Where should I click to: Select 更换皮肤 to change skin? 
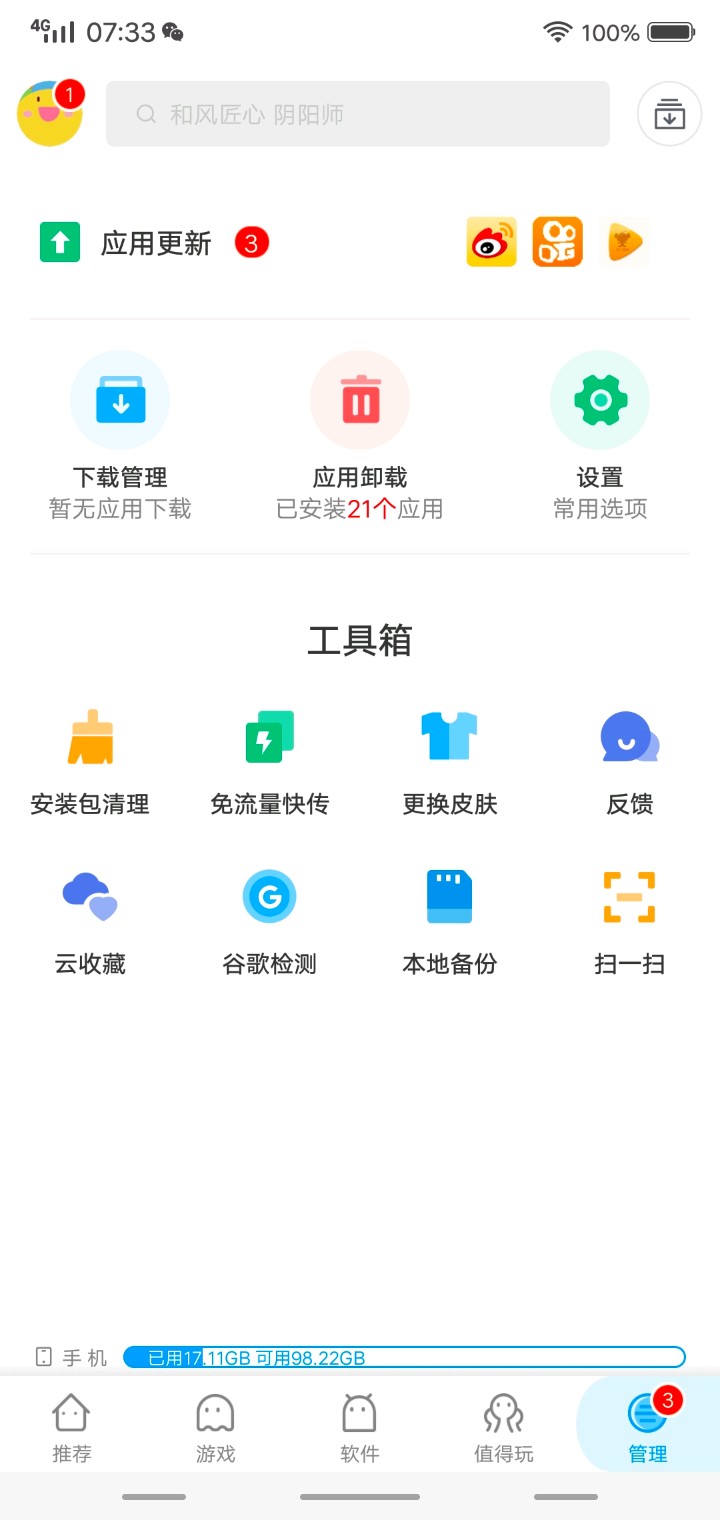coord(450,762)
